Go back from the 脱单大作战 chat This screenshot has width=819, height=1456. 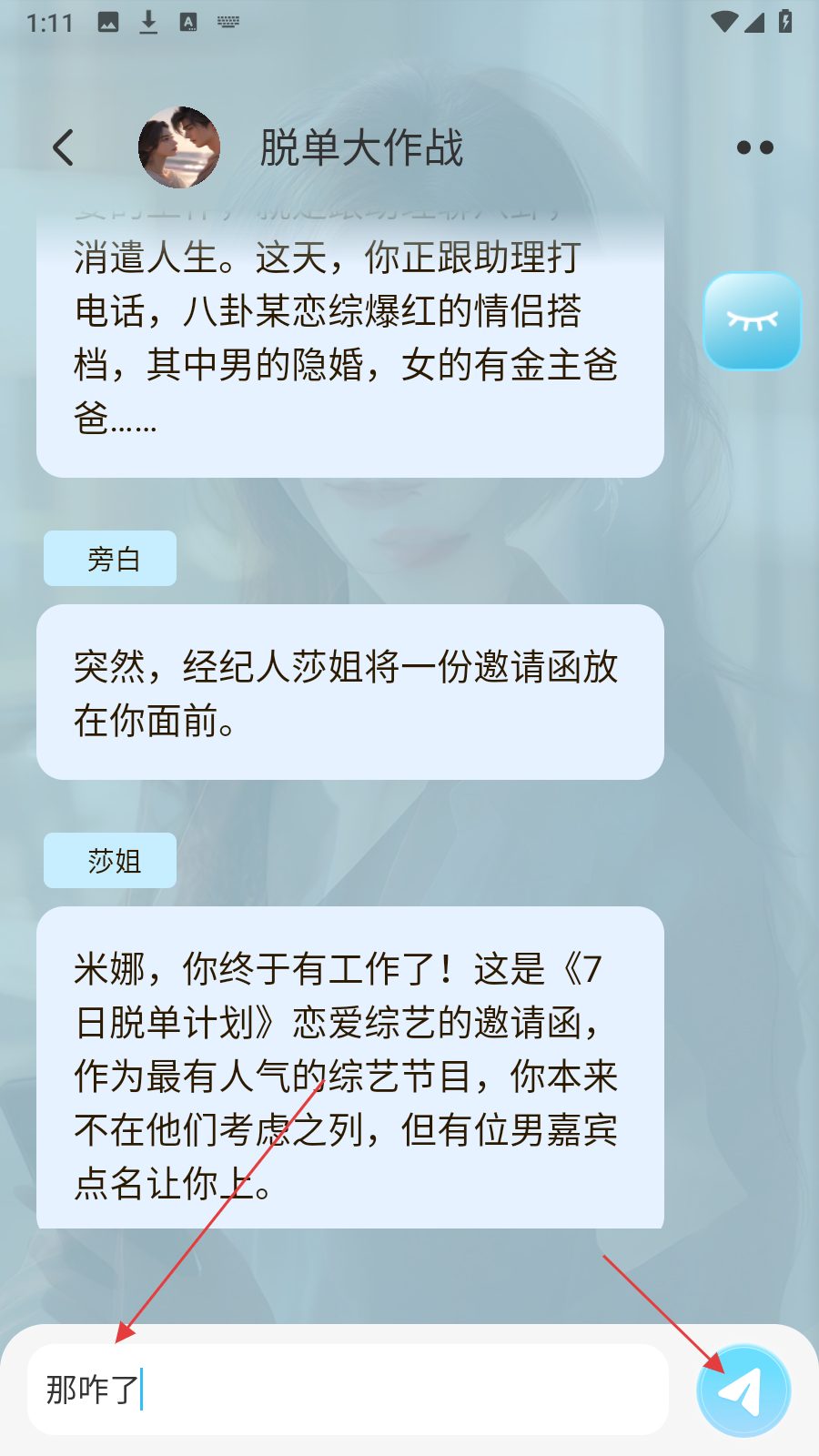[x=64, y=147]
